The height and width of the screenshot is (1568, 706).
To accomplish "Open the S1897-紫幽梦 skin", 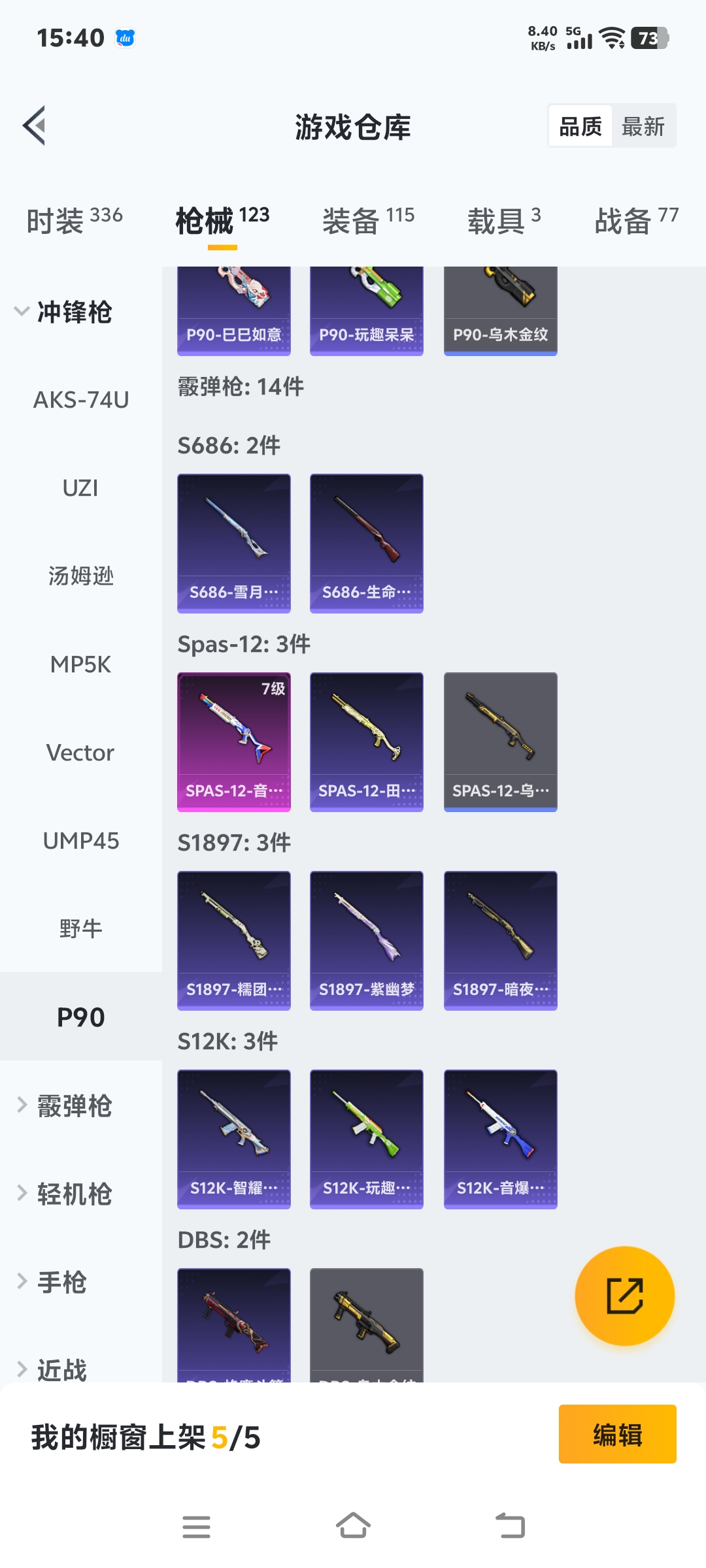I will 367,940.
